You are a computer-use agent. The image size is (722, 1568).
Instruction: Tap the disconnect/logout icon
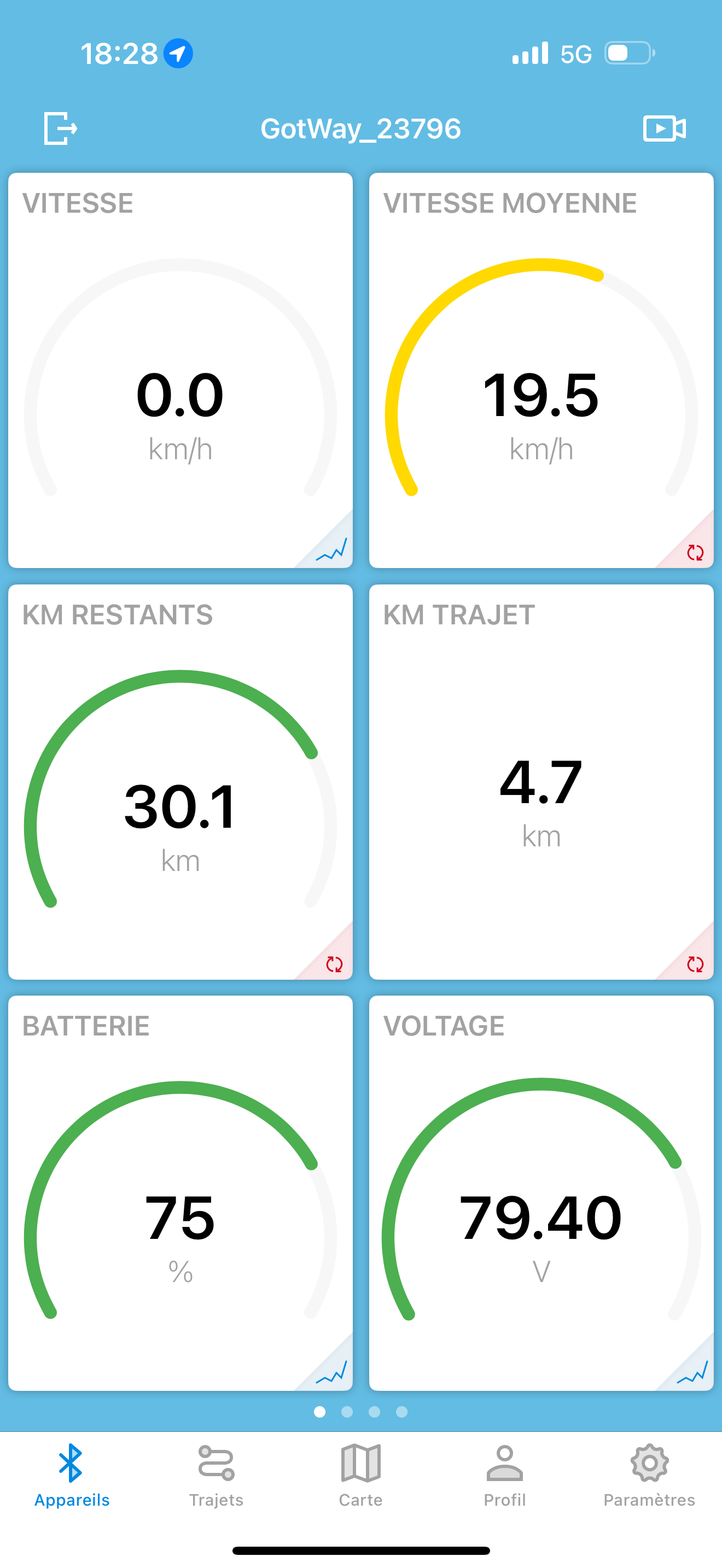click(x=61, y=128)
